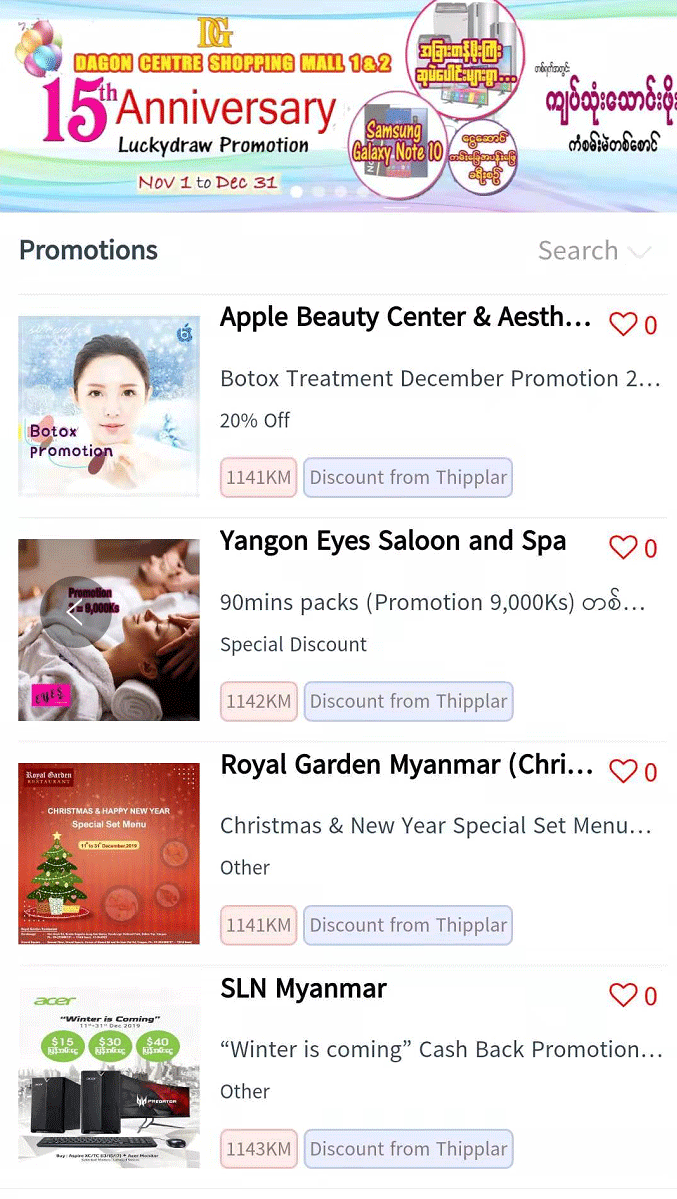Expand the Search dropdown
Image resolution: width=677 pixels, height=1199 pixels.
[x=594, y=251]
